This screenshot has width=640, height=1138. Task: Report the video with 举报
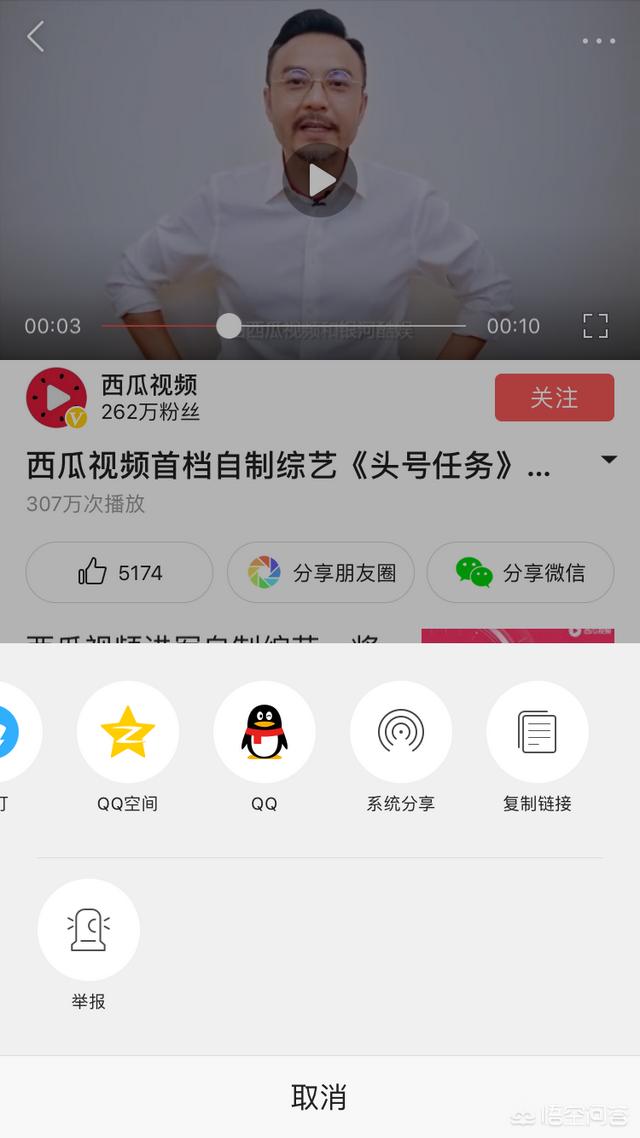coord(89,945)
